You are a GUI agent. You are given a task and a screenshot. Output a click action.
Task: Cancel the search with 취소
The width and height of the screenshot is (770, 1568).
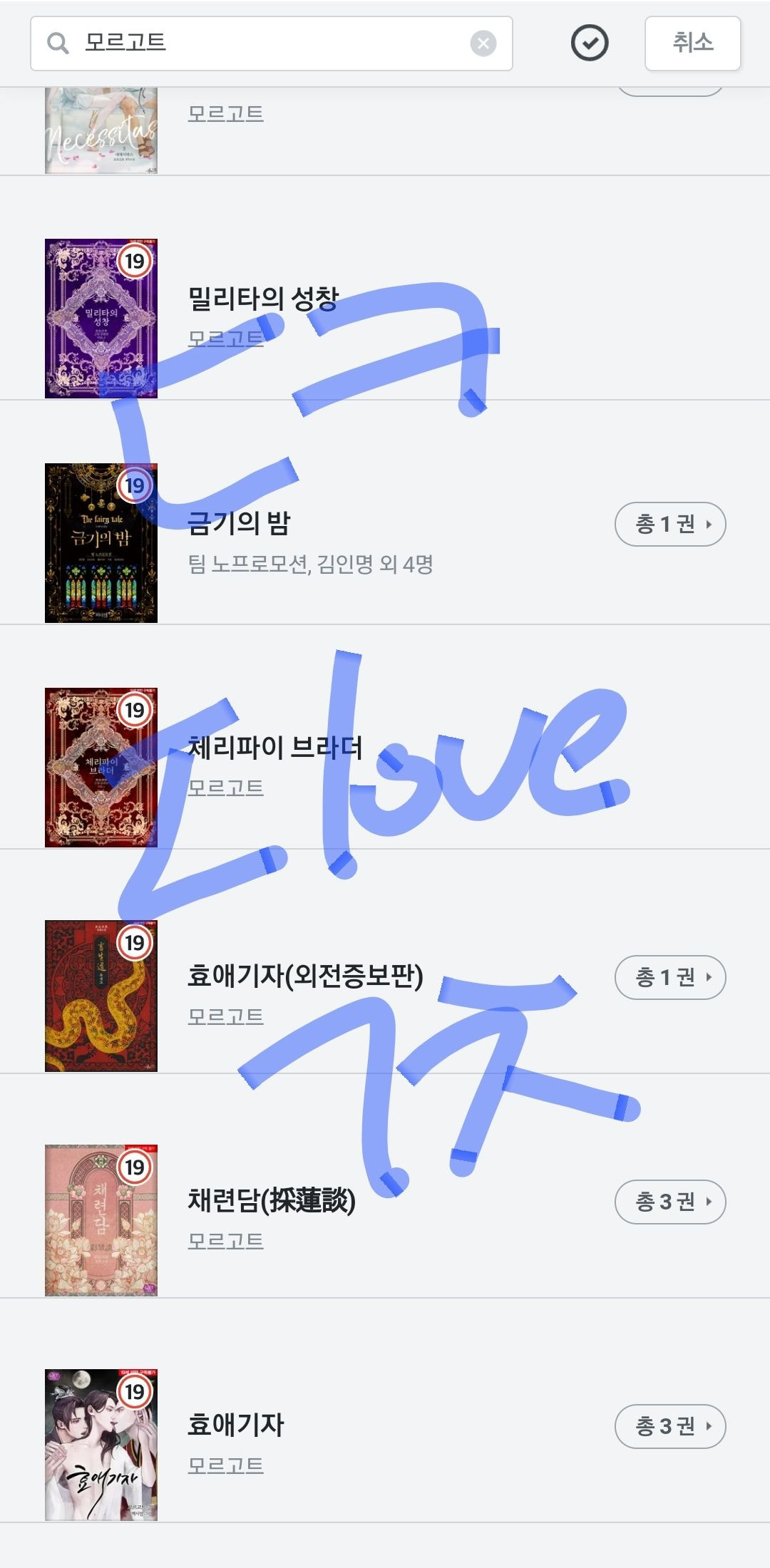pos(692,43)
